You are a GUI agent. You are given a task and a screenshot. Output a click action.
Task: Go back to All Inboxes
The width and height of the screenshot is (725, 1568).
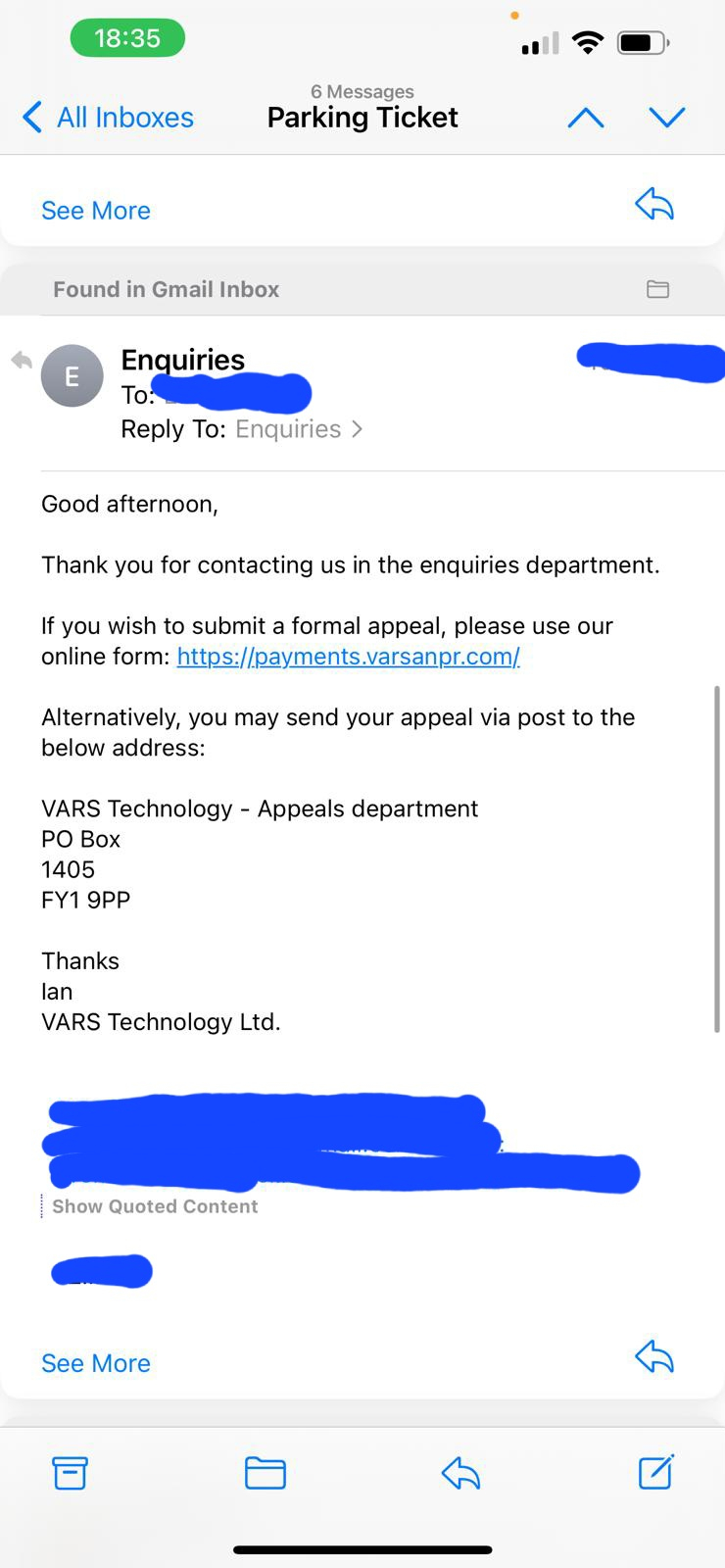[108, 118]
